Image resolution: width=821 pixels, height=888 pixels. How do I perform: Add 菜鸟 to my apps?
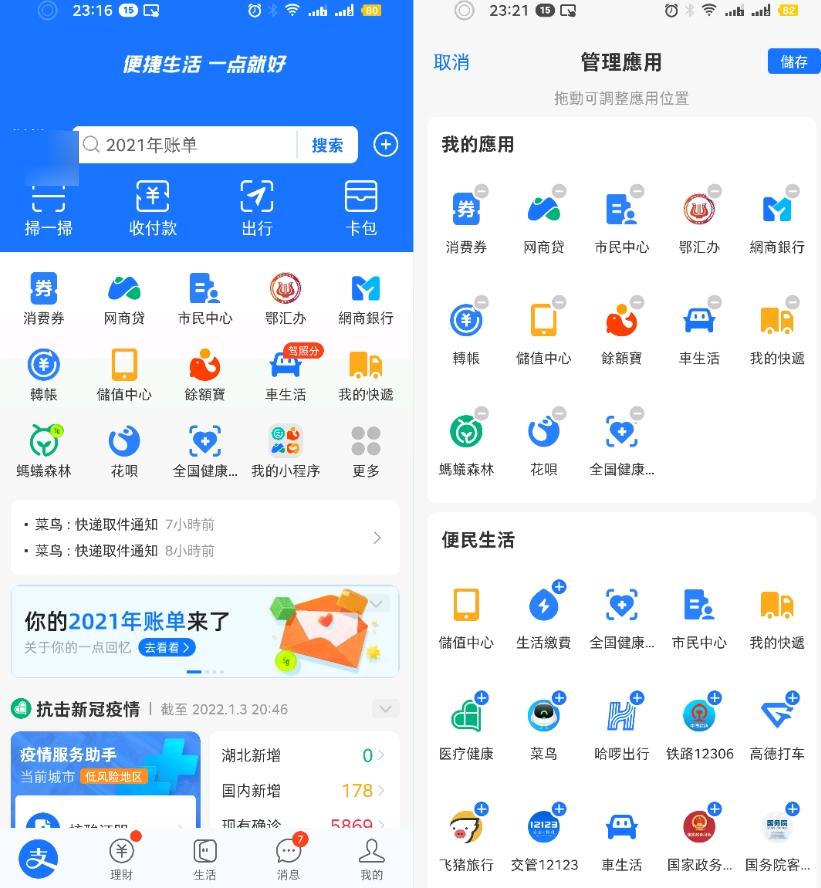click(559, 698)
